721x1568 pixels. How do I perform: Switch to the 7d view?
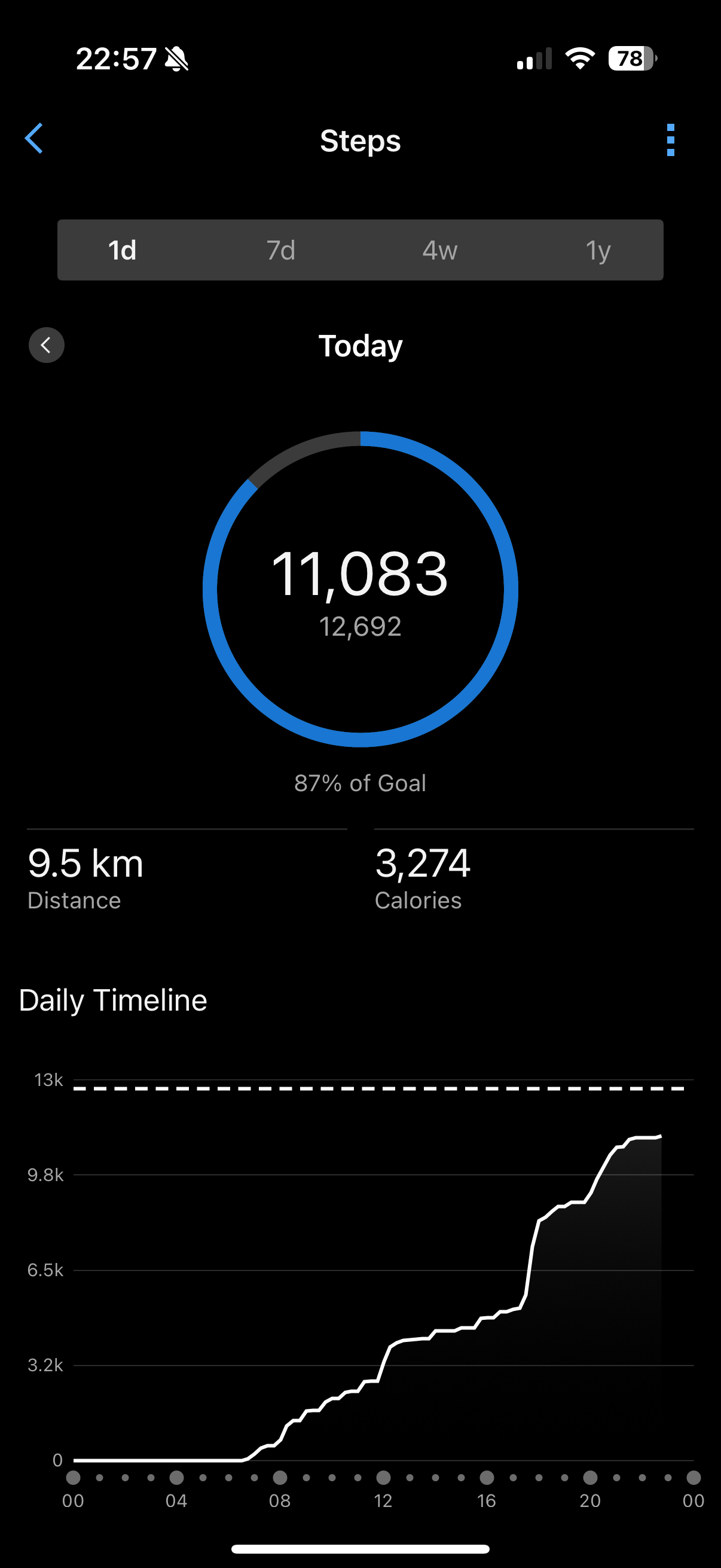pos(281,250)
